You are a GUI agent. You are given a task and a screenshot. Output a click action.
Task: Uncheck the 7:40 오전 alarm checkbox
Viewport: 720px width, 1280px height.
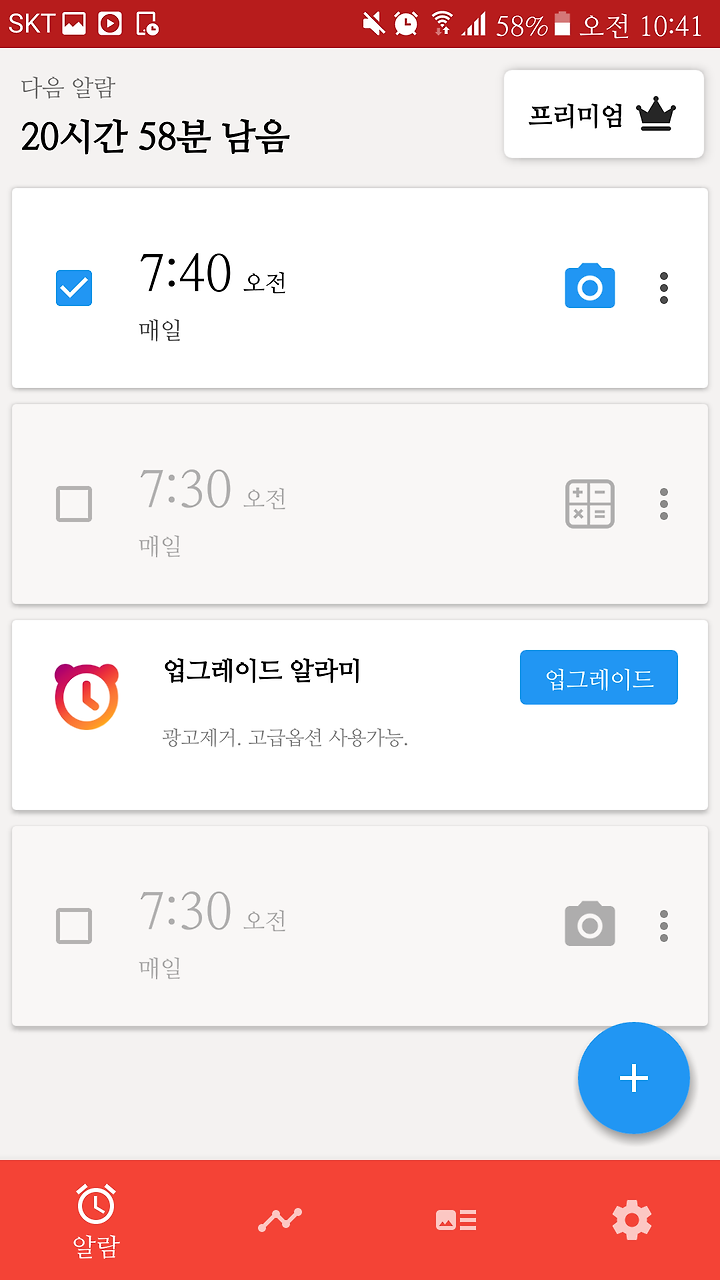tap(74, 288)
